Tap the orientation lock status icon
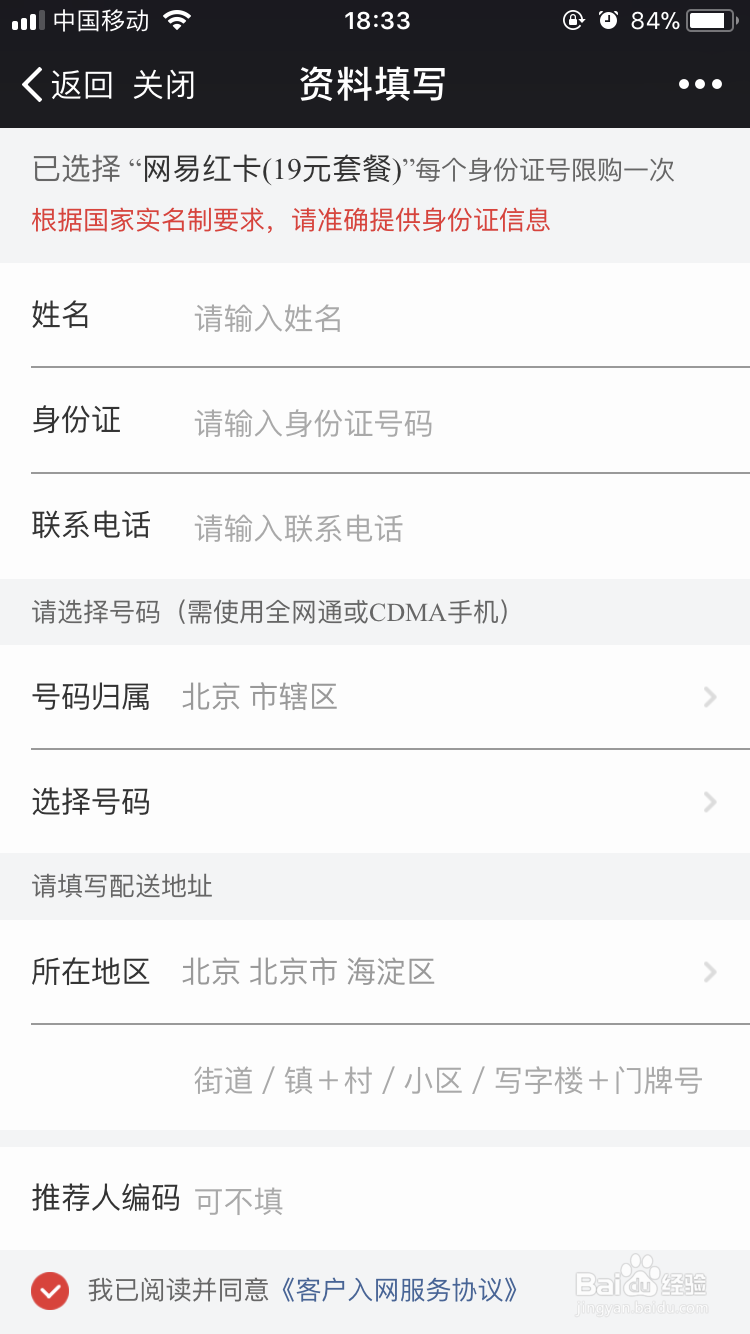 572,18
